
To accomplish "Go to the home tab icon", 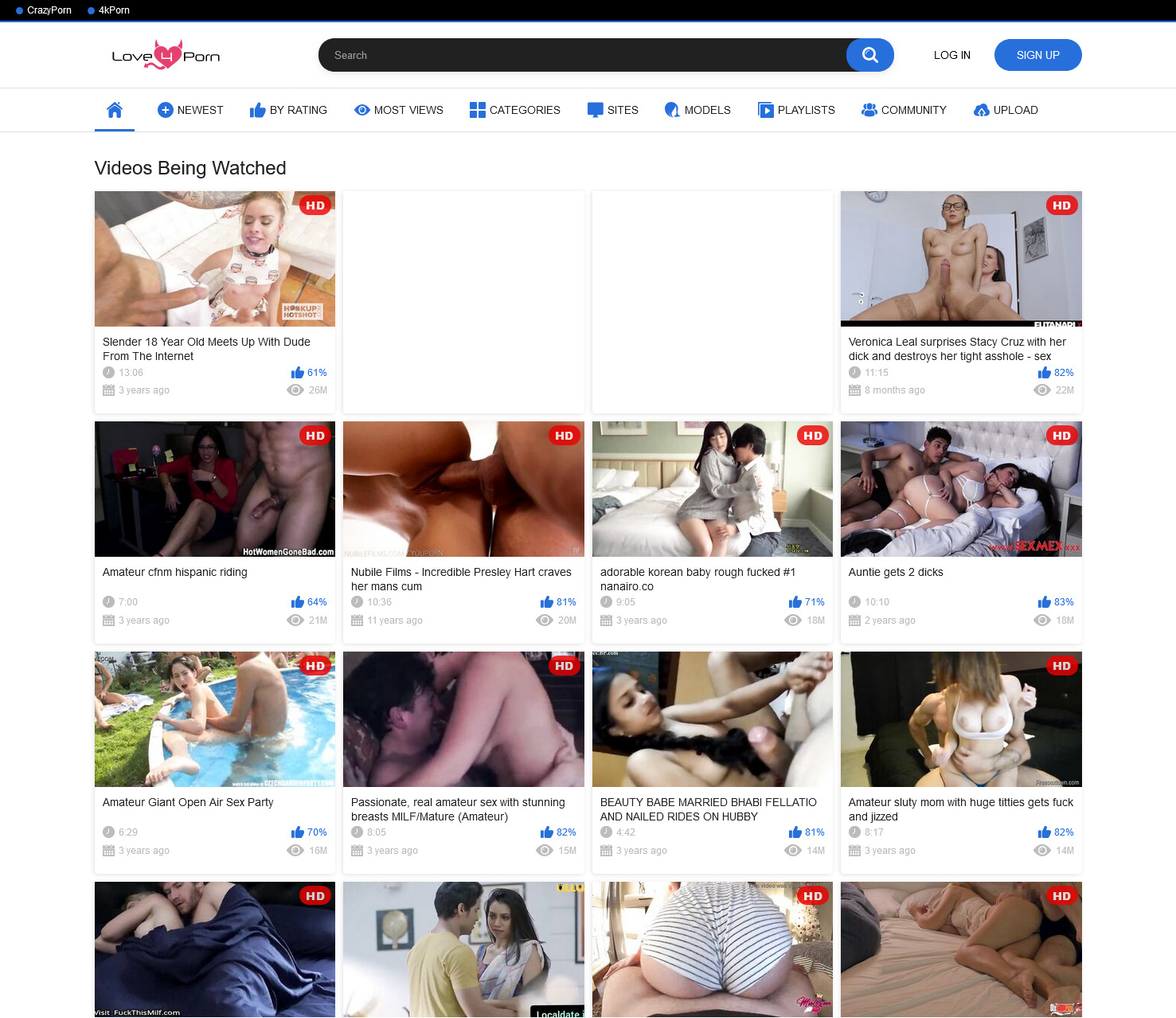I will [x=115, y=110].
